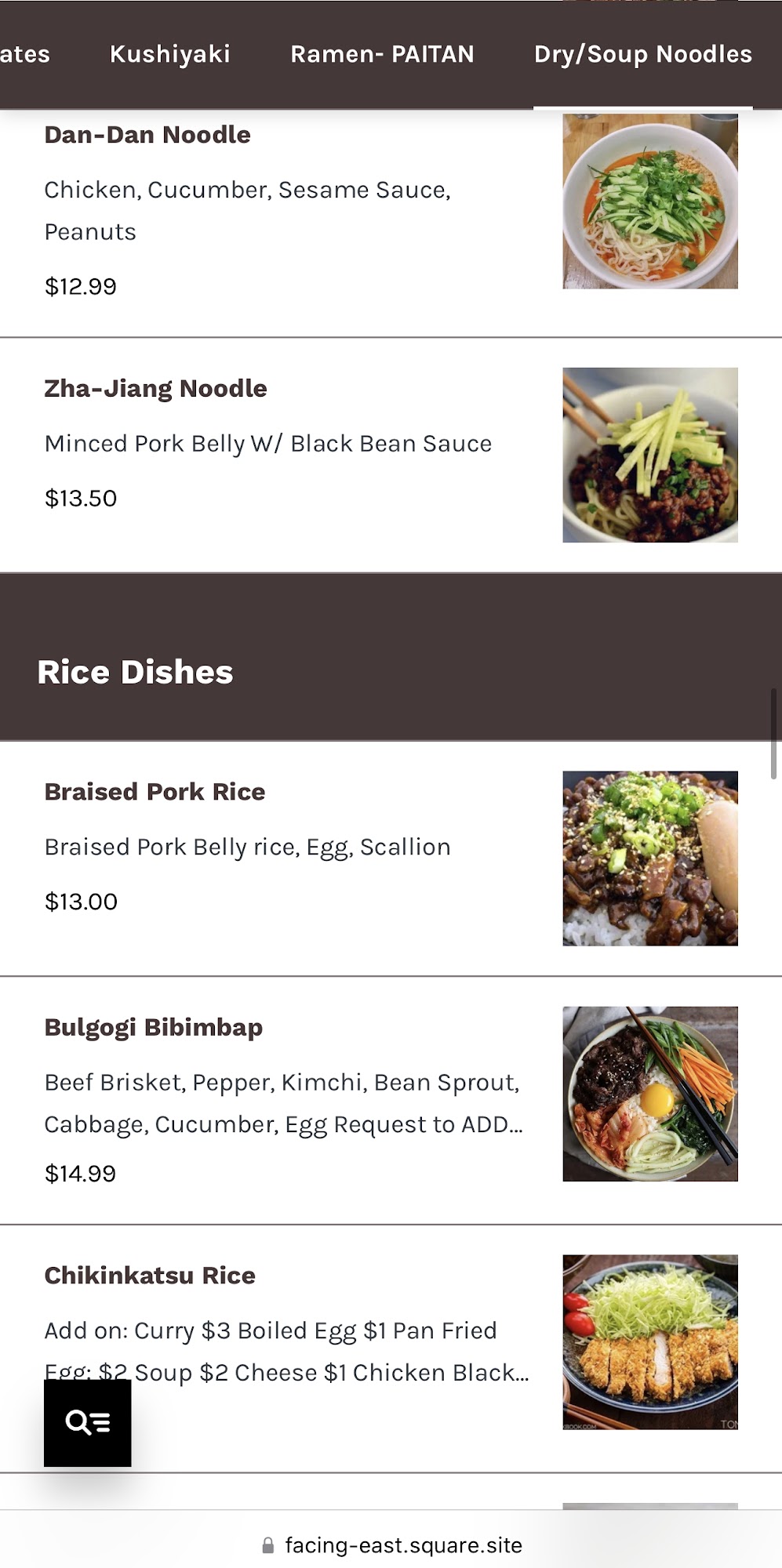Open the Braised Pork Rice item
782x1568 pixels.
pyautogui.click(x=155, y=792)
